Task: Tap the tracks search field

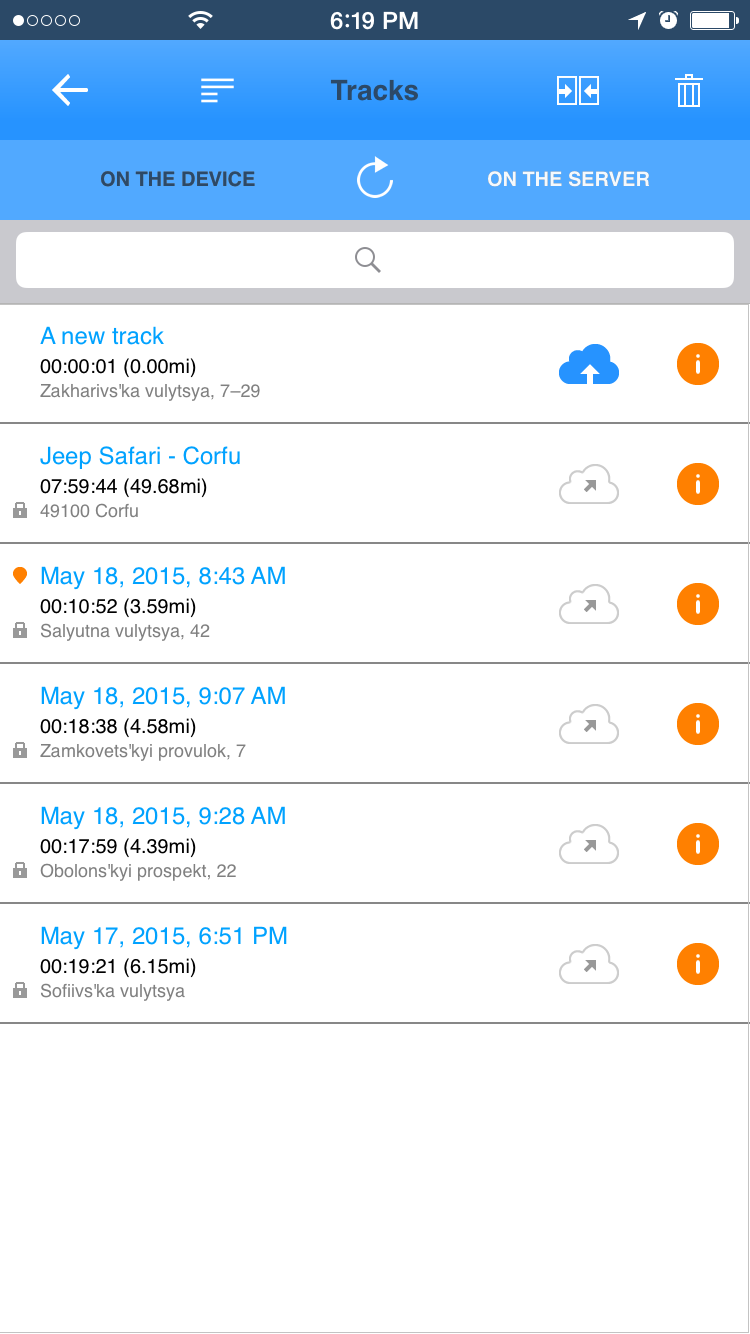Action: coord(375,260)
